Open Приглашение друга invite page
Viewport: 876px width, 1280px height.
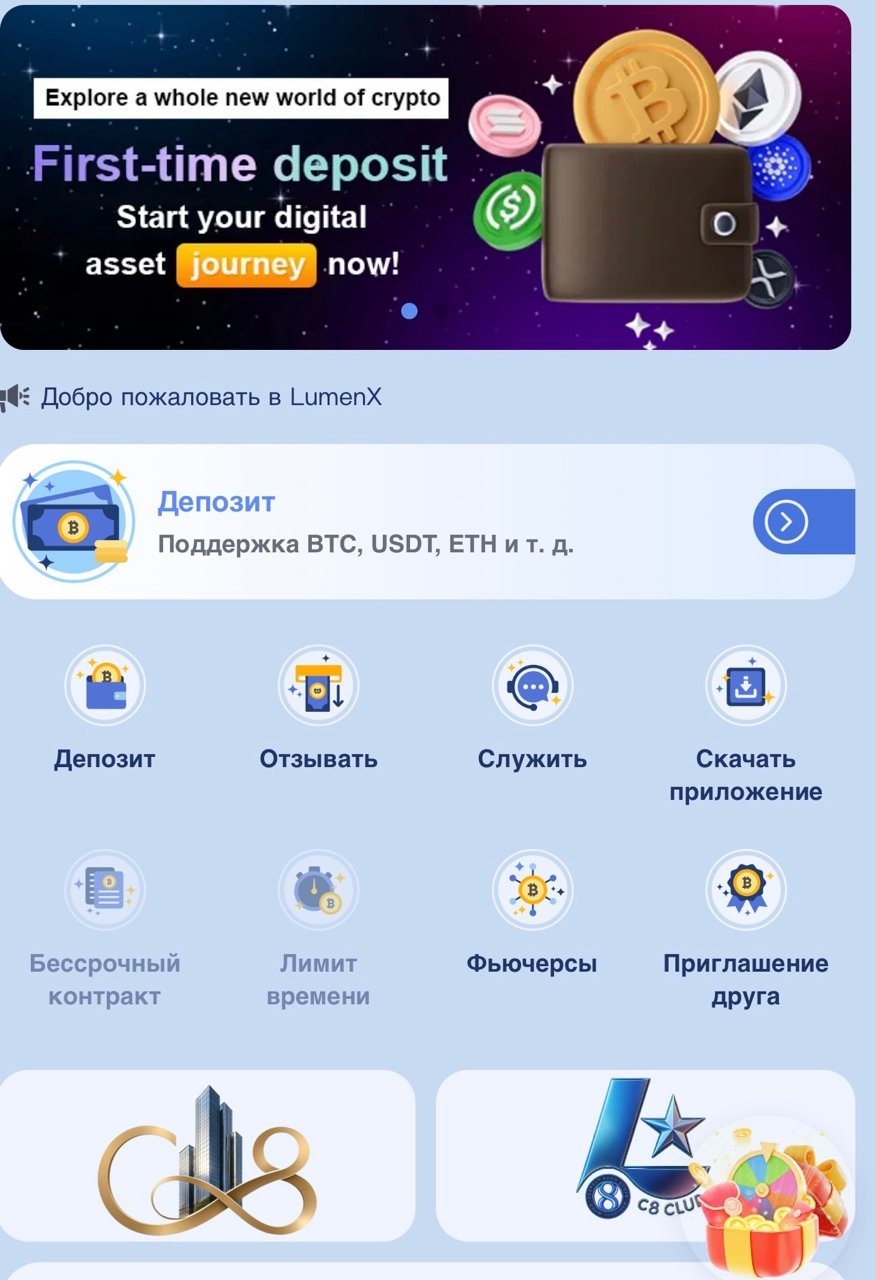[x=746, y=931]
